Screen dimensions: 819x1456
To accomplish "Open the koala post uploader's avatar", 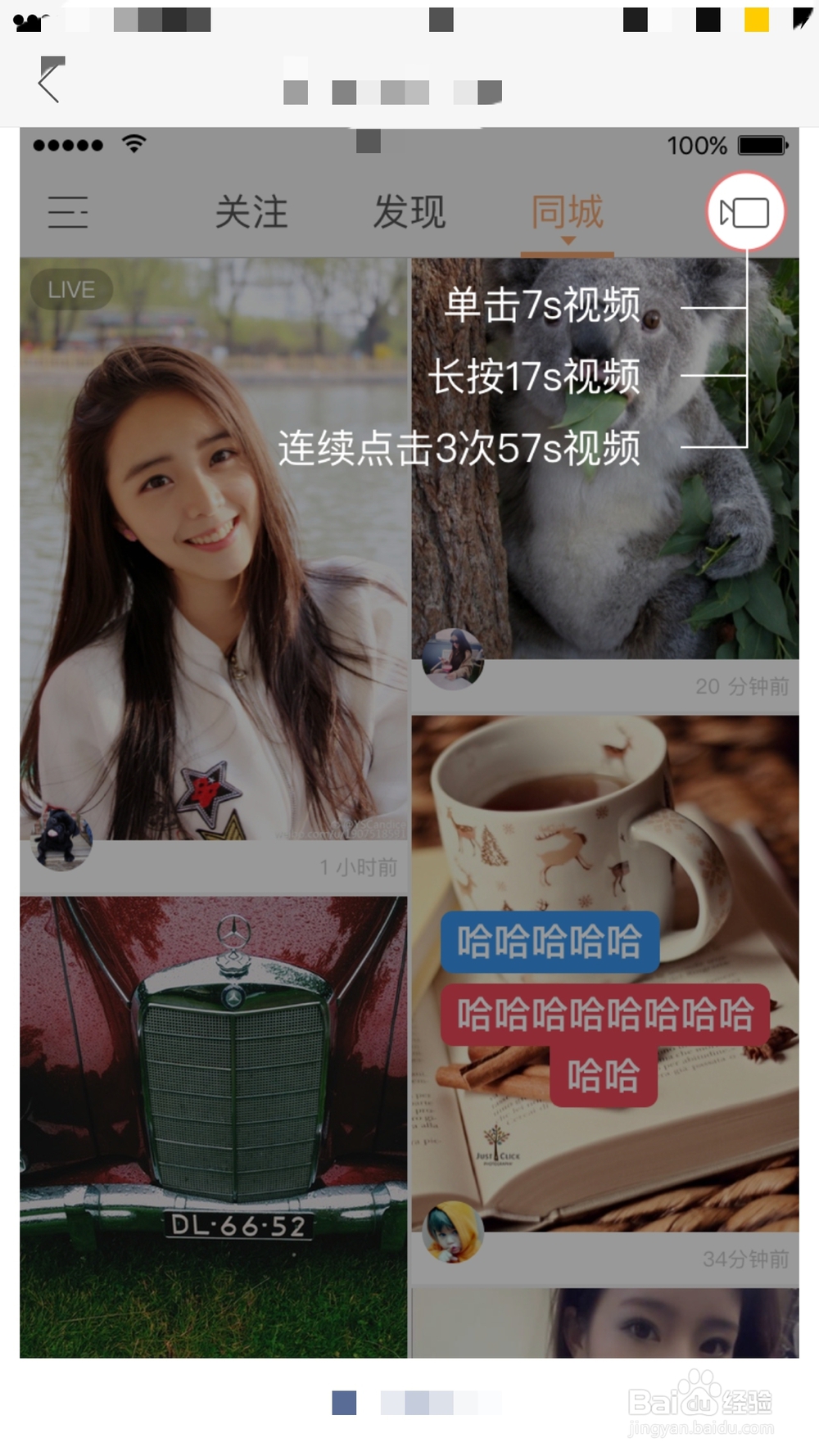I will [x=455, y=658].
